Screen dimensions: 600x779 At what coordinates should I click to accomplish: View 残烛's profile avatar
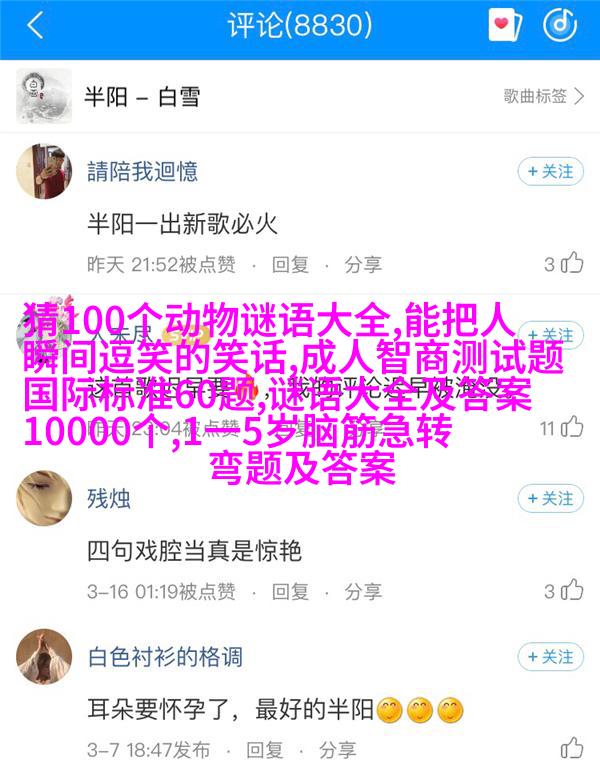click(x=43, y=498)
